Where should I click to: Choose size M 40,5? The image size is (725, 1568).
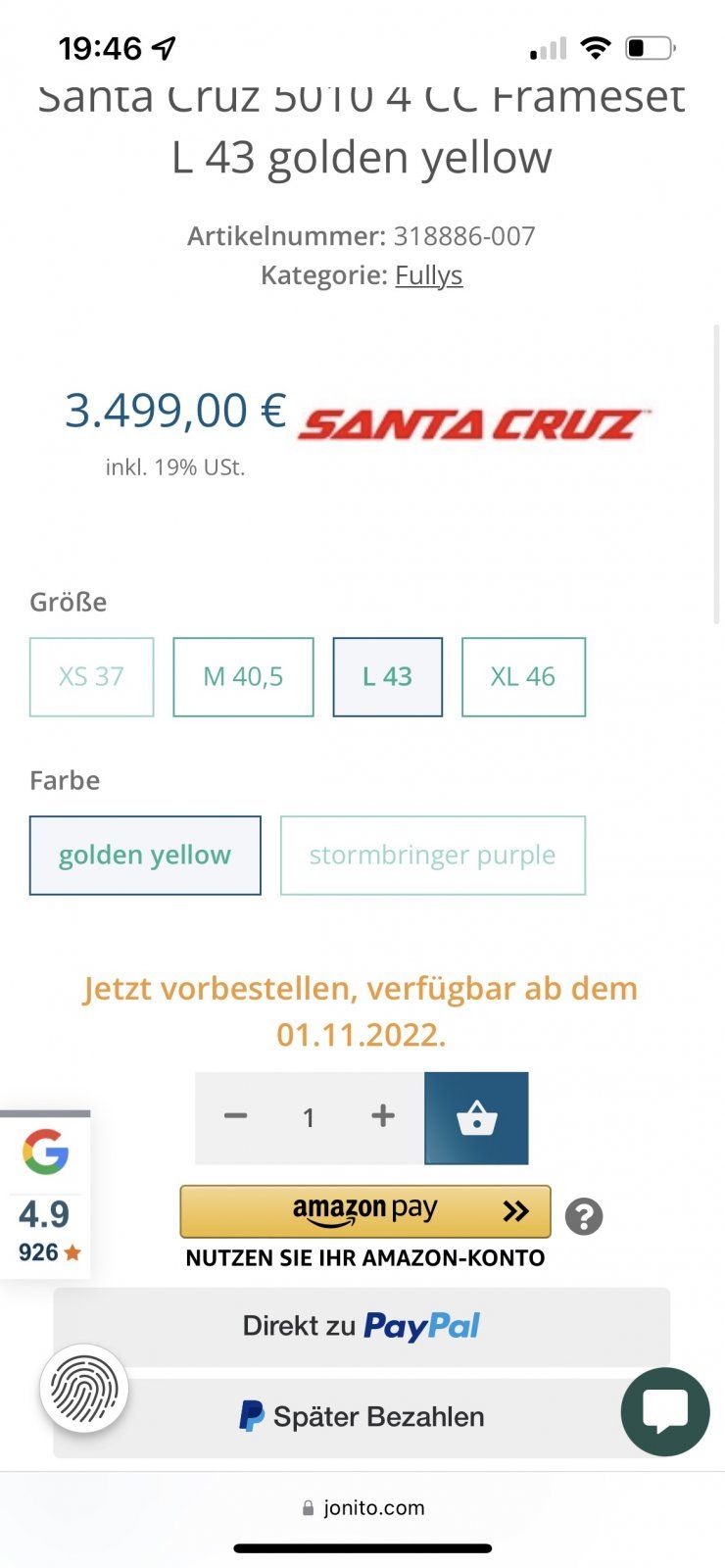click(x=243, y=677)
